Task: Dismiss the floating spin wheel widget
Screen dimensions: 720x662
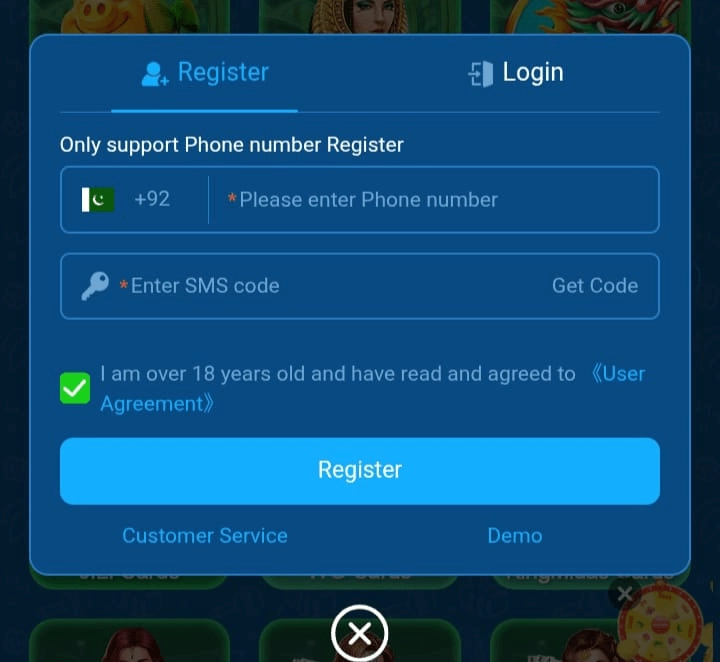Action: (x=624, y=594)
